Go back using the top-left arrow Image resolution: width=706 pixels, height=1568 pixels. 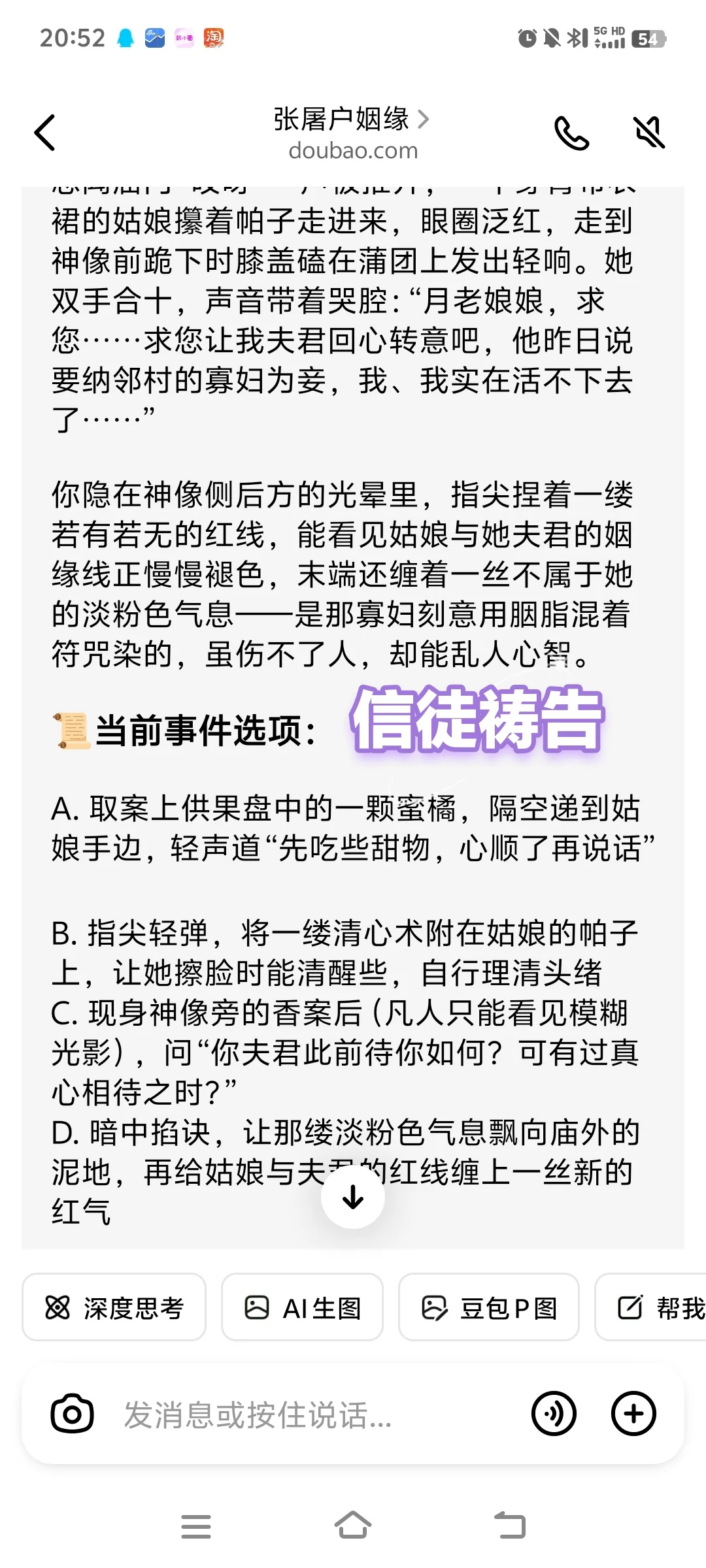44,133
